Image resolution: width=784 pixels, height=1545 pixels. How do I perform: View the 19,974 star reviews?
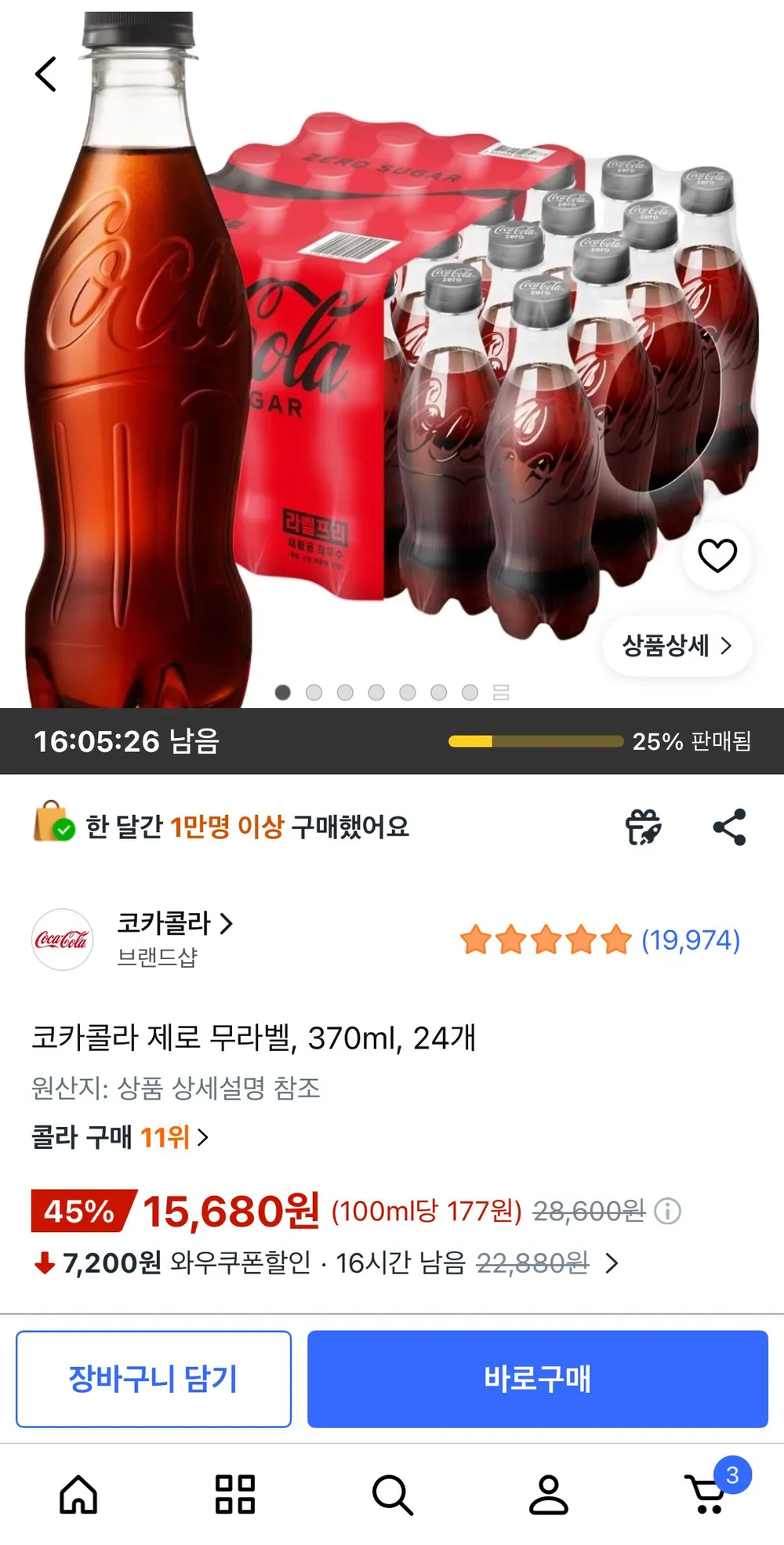(600, 940)
